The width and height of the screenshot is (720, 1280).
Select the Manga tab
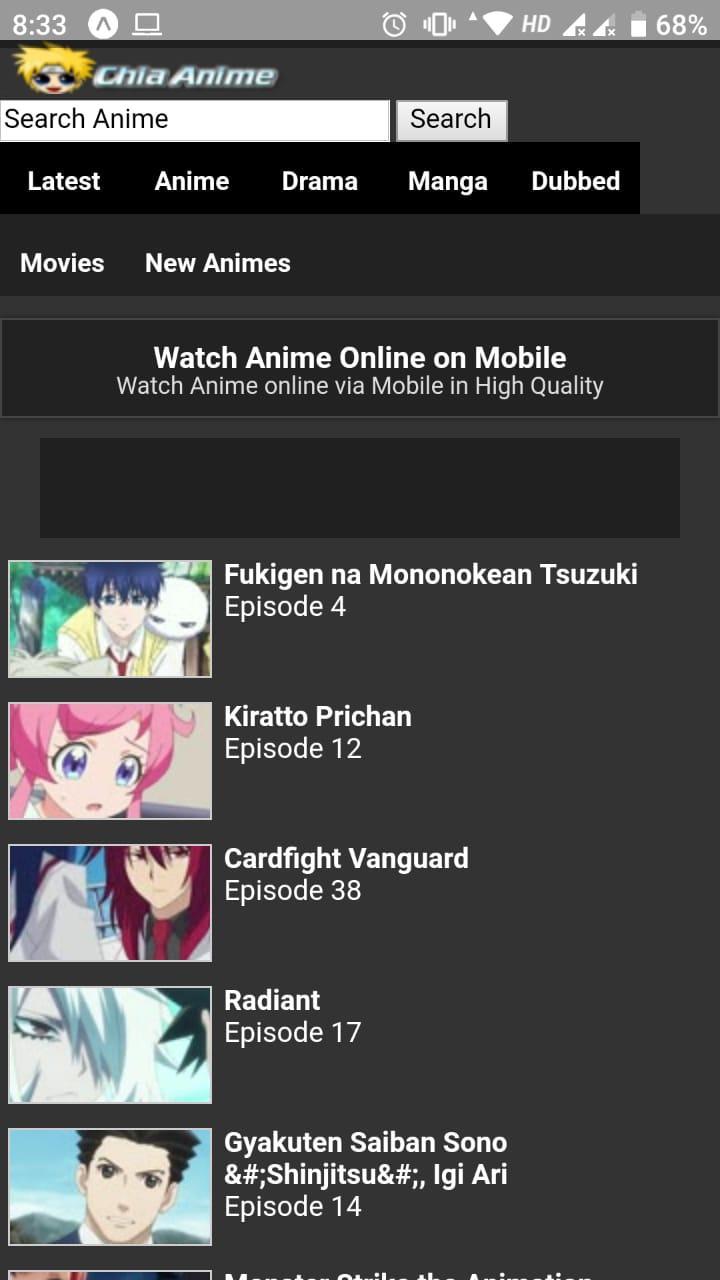(448, 181)
